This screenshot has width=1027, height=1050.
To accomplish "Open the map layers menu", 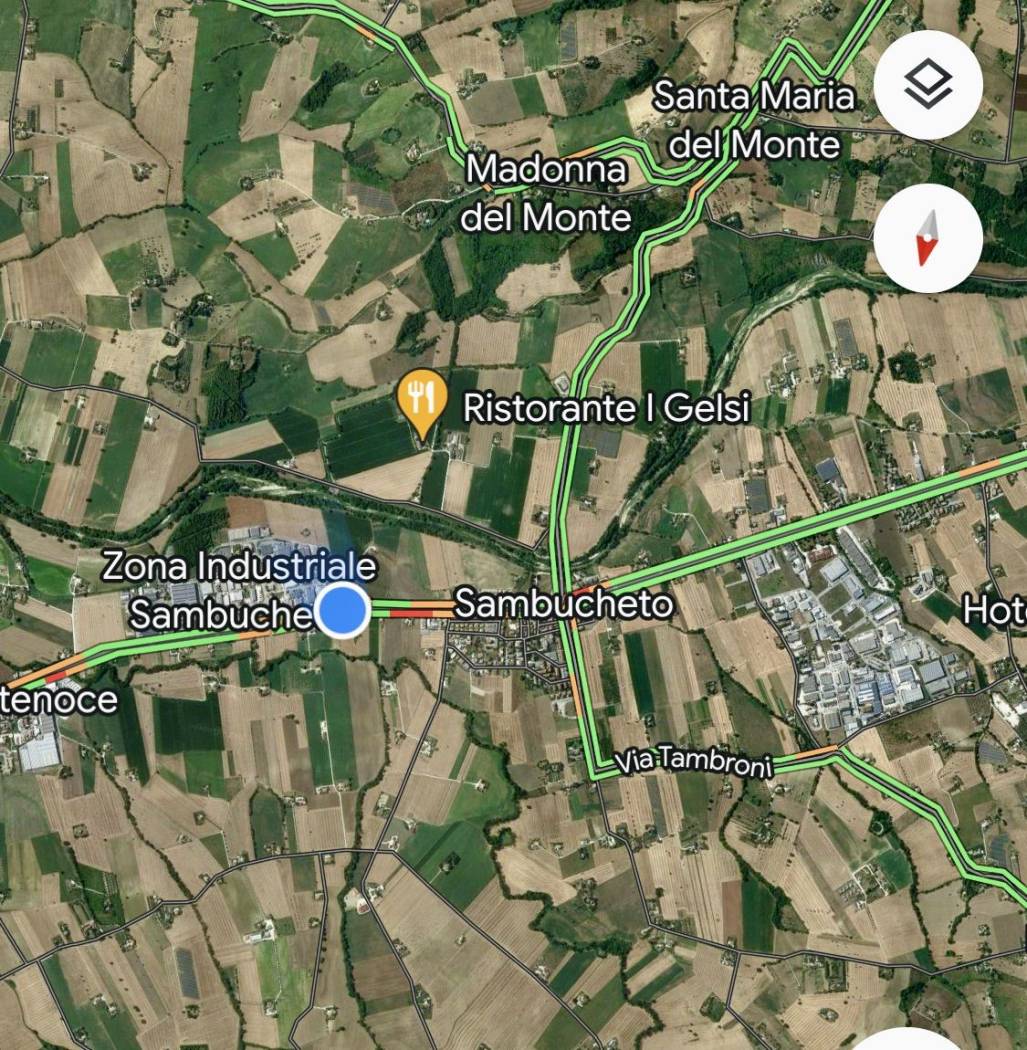I will coord(928,84).
